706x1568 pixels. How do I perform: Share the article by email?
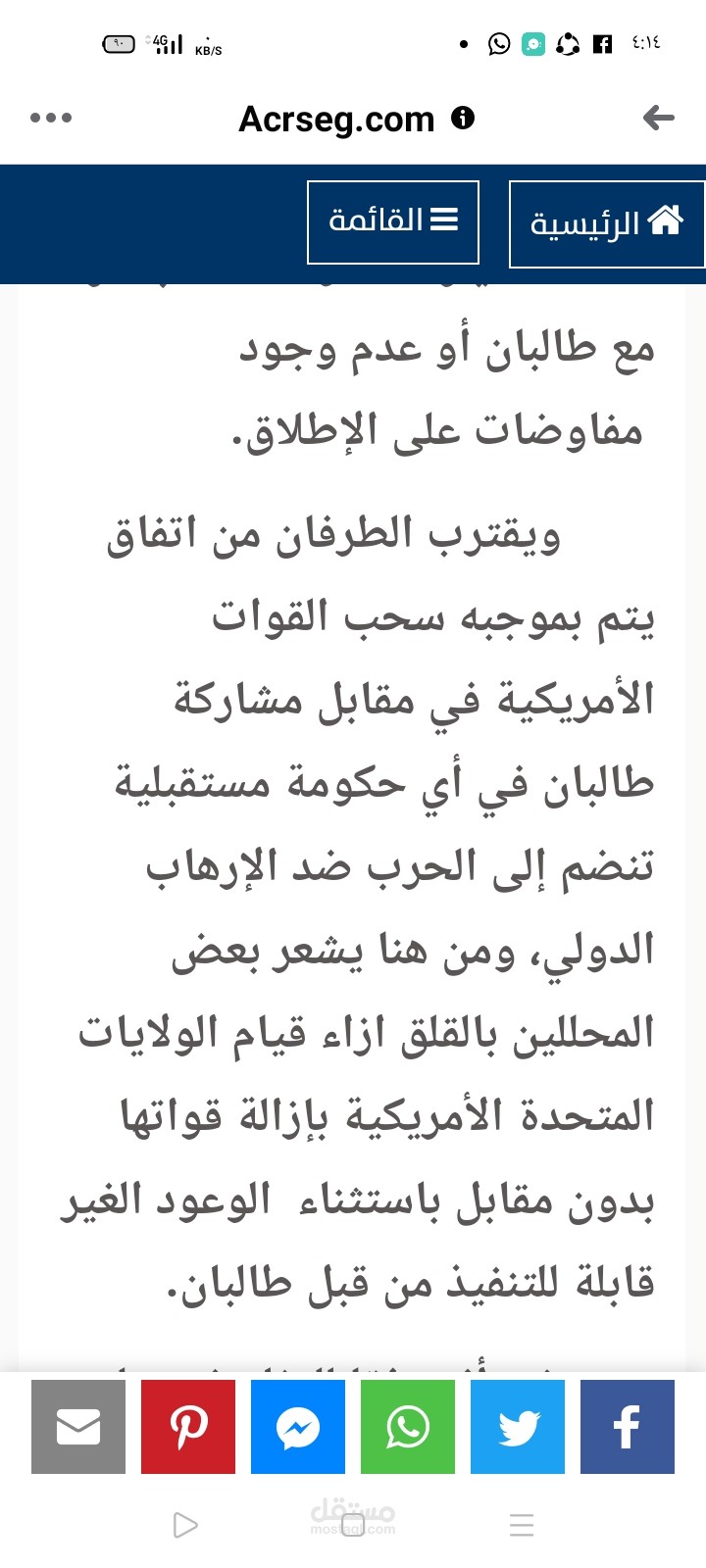[78, 1427]
